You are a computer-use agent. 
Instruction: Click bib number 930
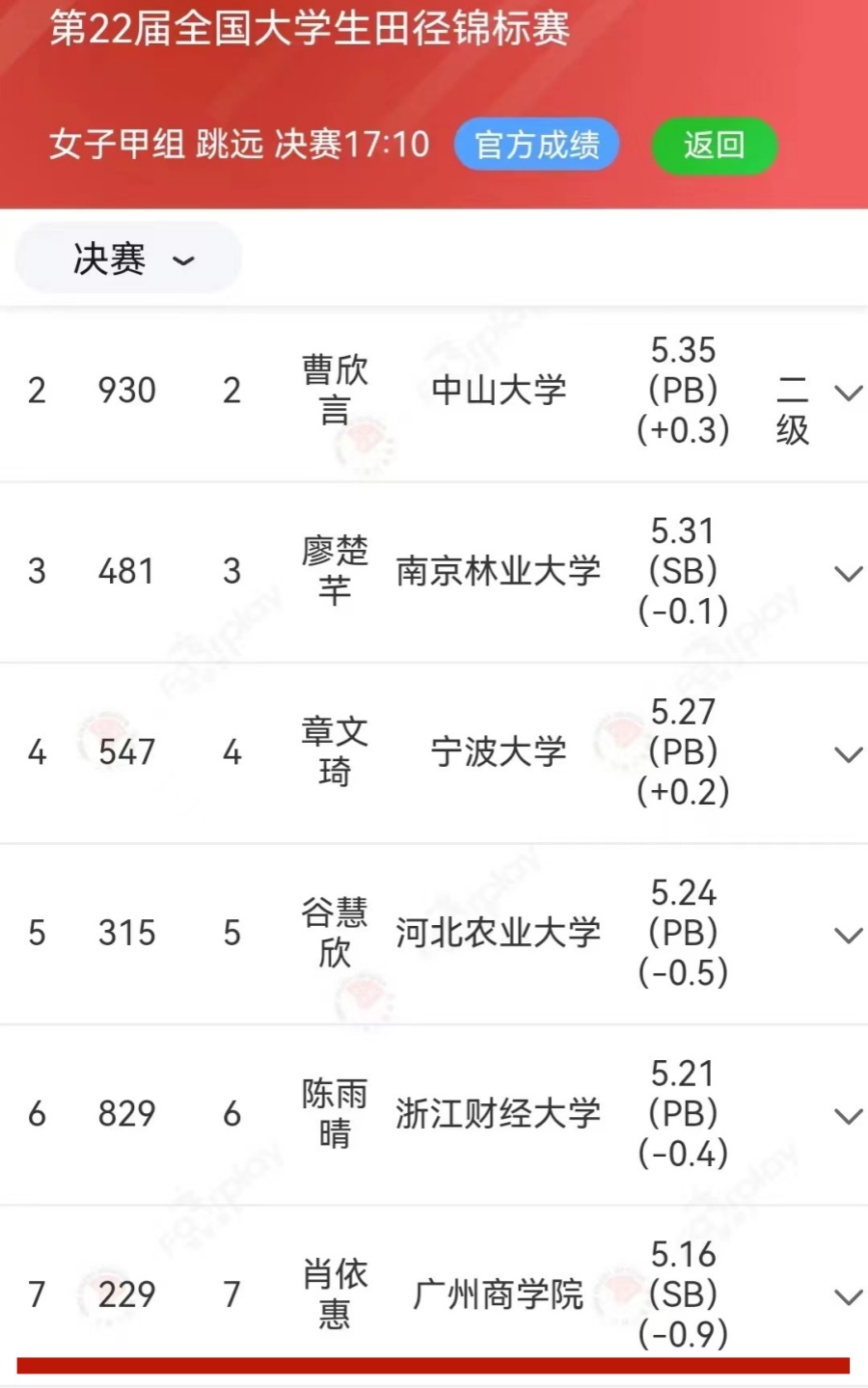click(x=127, y=391)
